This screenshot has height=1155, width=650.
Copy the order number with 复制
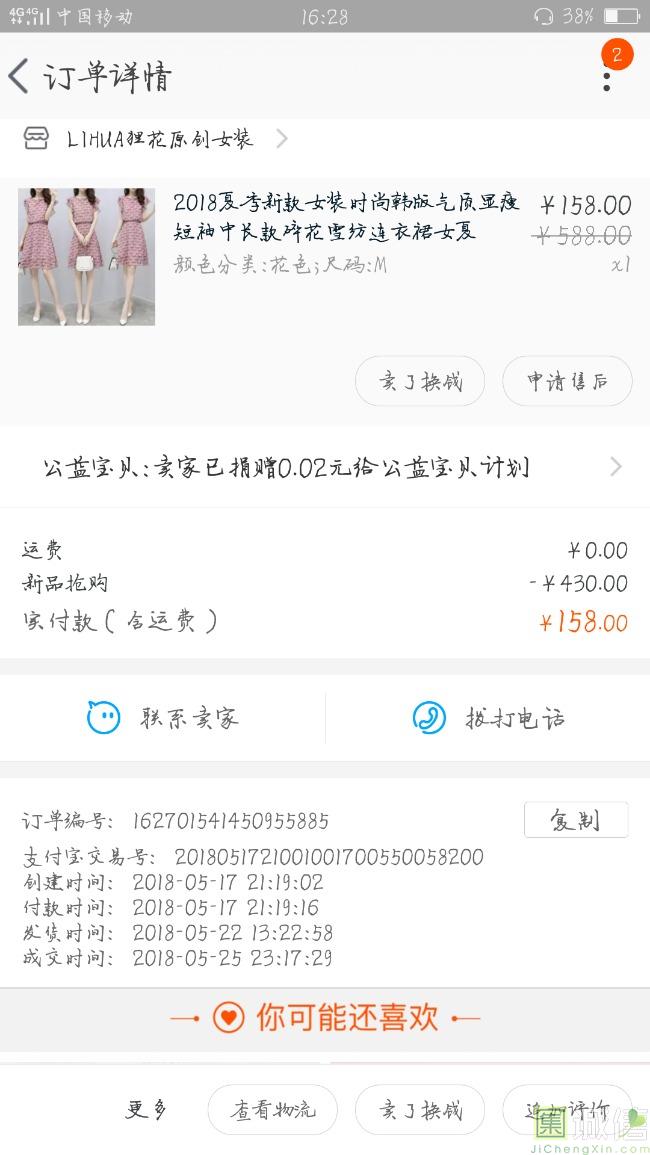click(575, 820)
